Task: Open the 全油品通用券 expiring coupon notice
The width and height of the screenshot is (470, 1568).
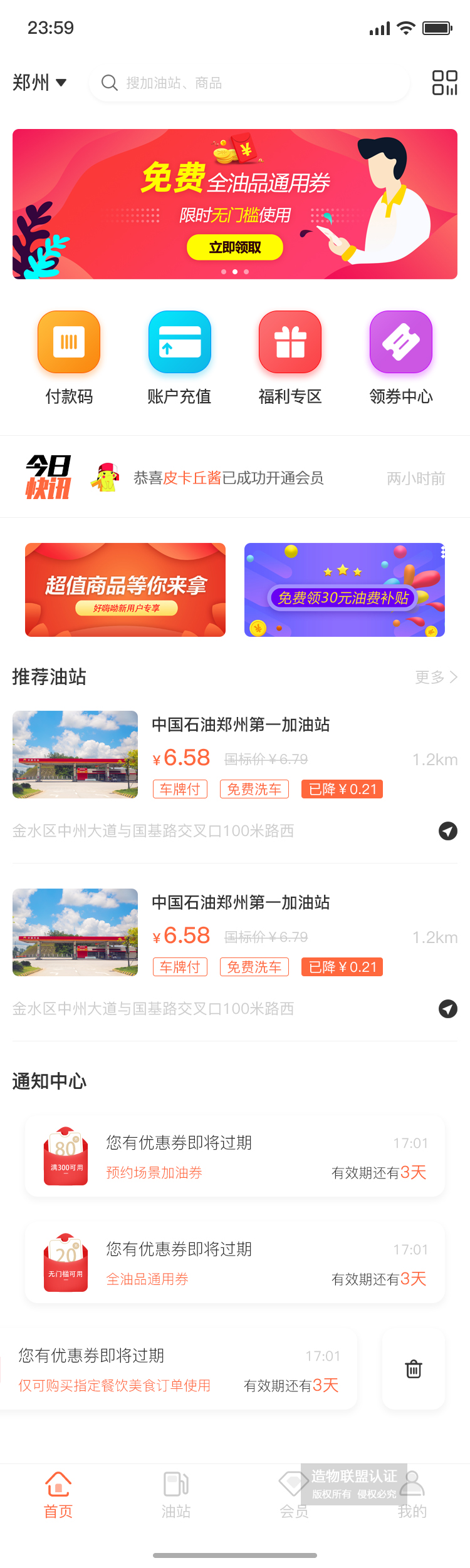Action: 235,1264
